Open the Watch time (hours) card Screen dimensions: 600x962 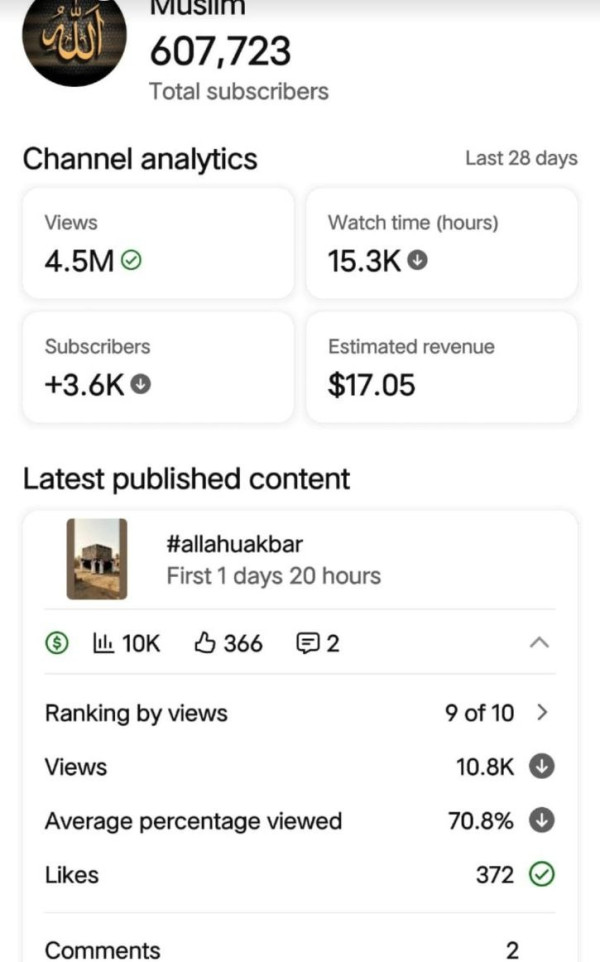[x=441, y=242]
